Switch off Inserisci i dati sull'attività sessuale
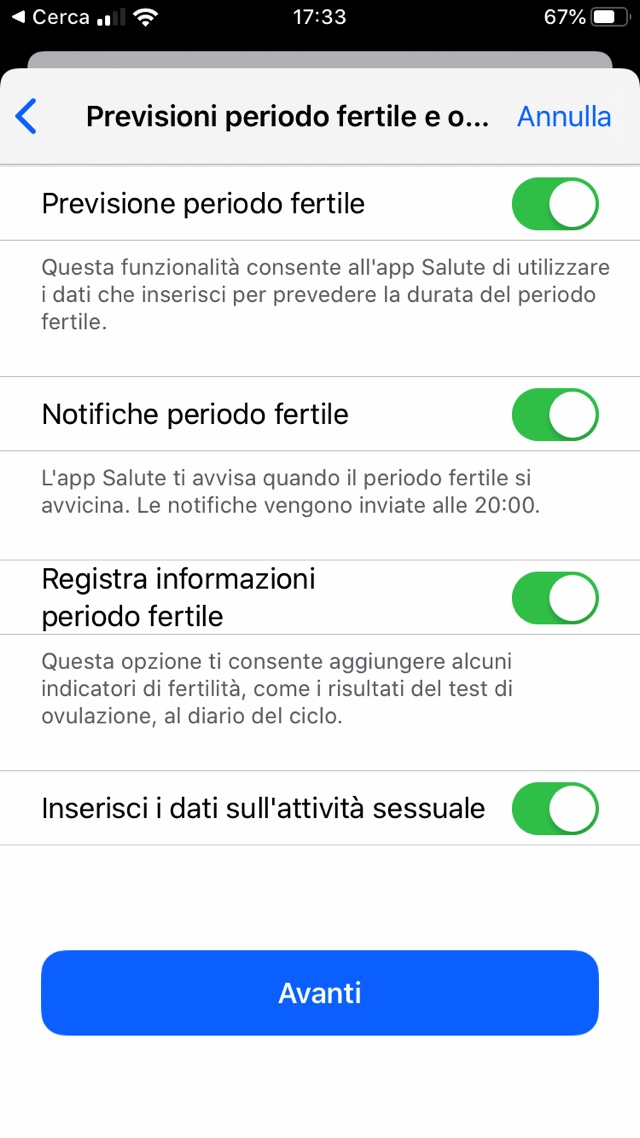The width and height of the screenshot is (640, 1138). [555, 809]
